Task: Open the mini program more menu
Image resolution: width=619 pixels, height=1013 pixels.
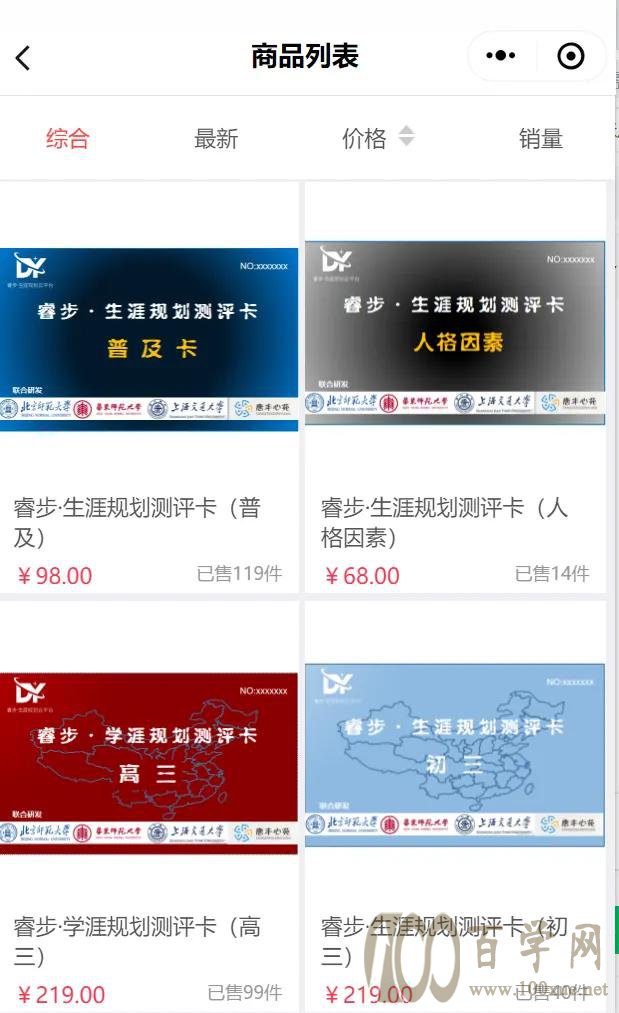Action: pyautogui.click(x=500, y=56)
